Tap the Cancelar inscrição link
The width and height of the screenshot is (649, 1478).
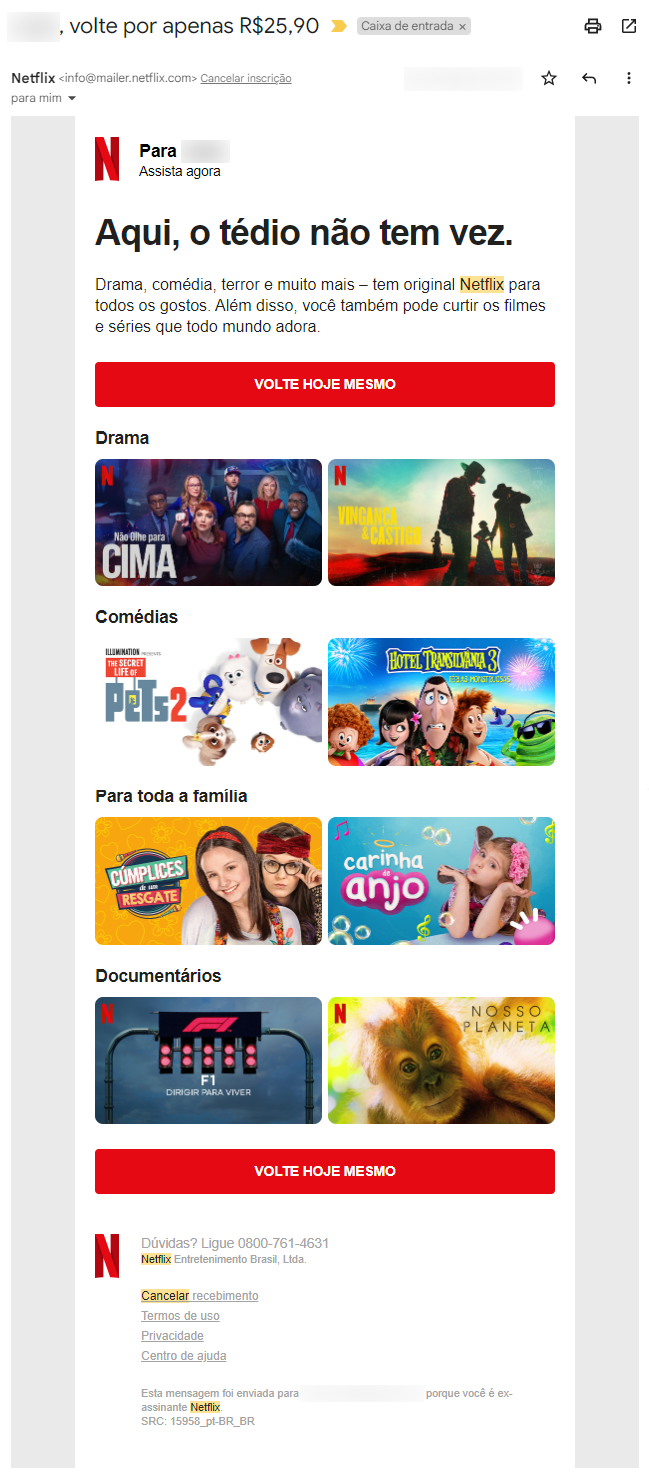246,78
